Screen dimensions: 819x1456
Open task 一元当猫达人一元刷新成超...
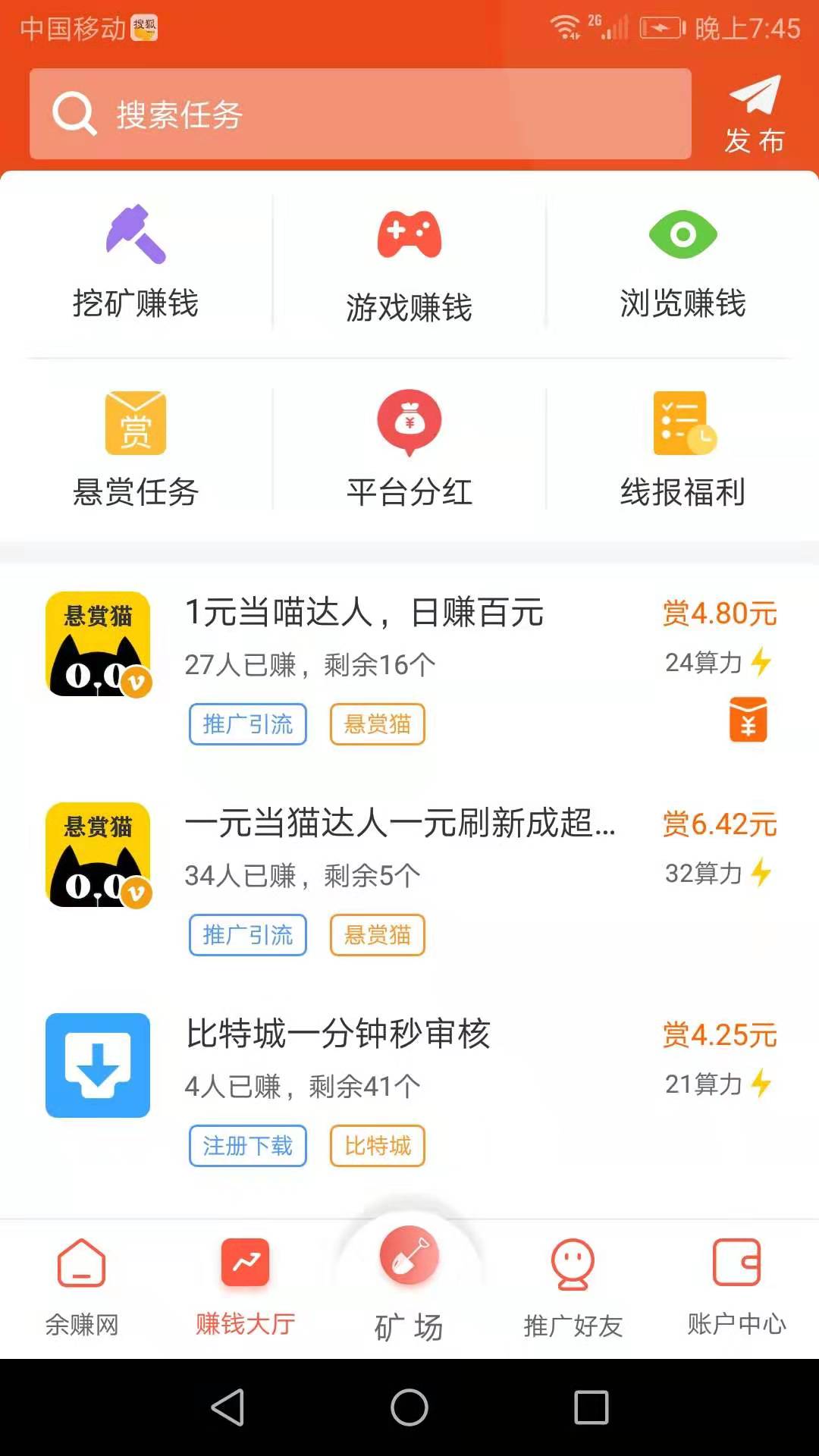409,880
